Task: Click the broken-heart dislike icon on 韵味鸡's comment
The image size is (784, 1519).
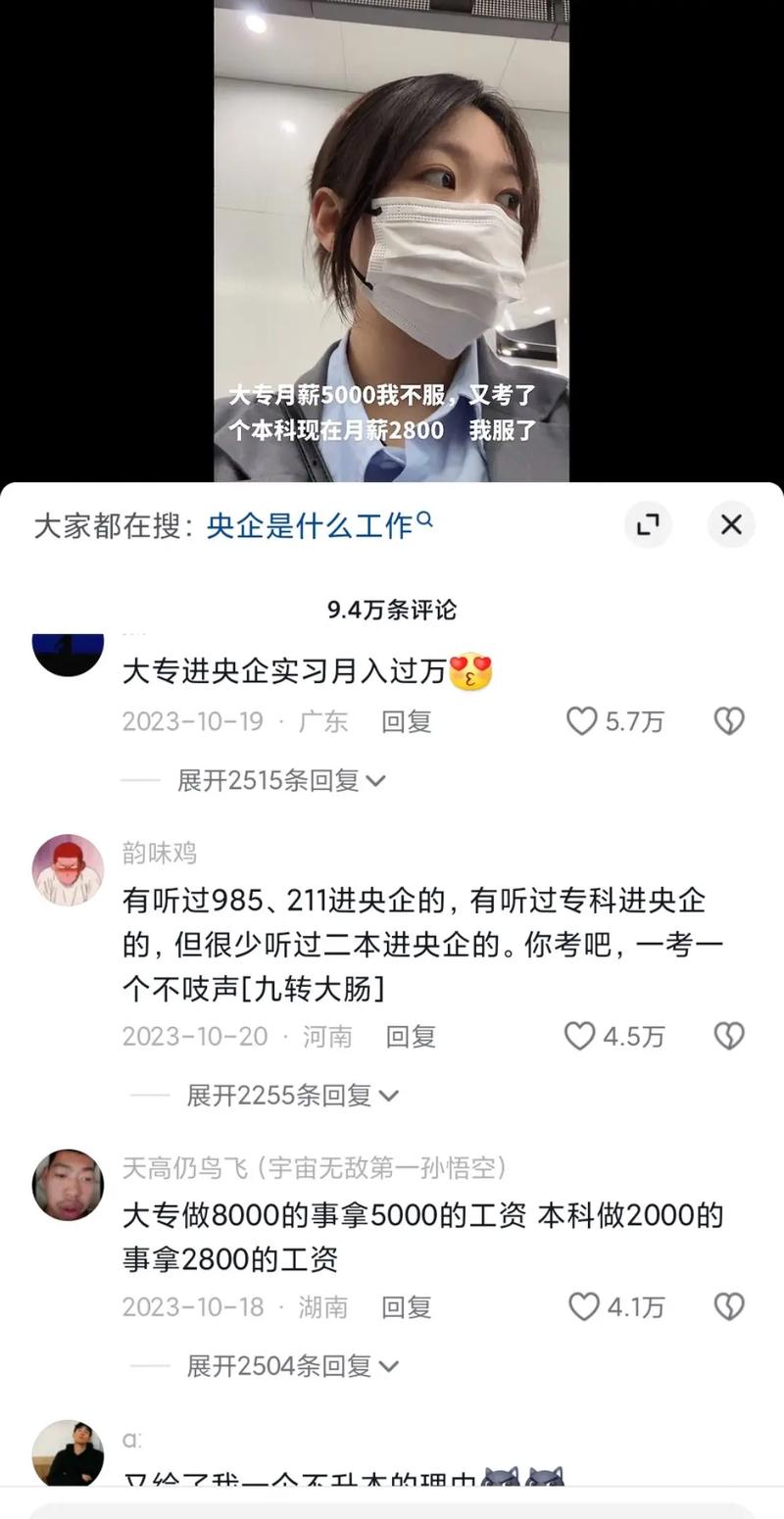Action: pyautogui.click(x=728, y=1036)
